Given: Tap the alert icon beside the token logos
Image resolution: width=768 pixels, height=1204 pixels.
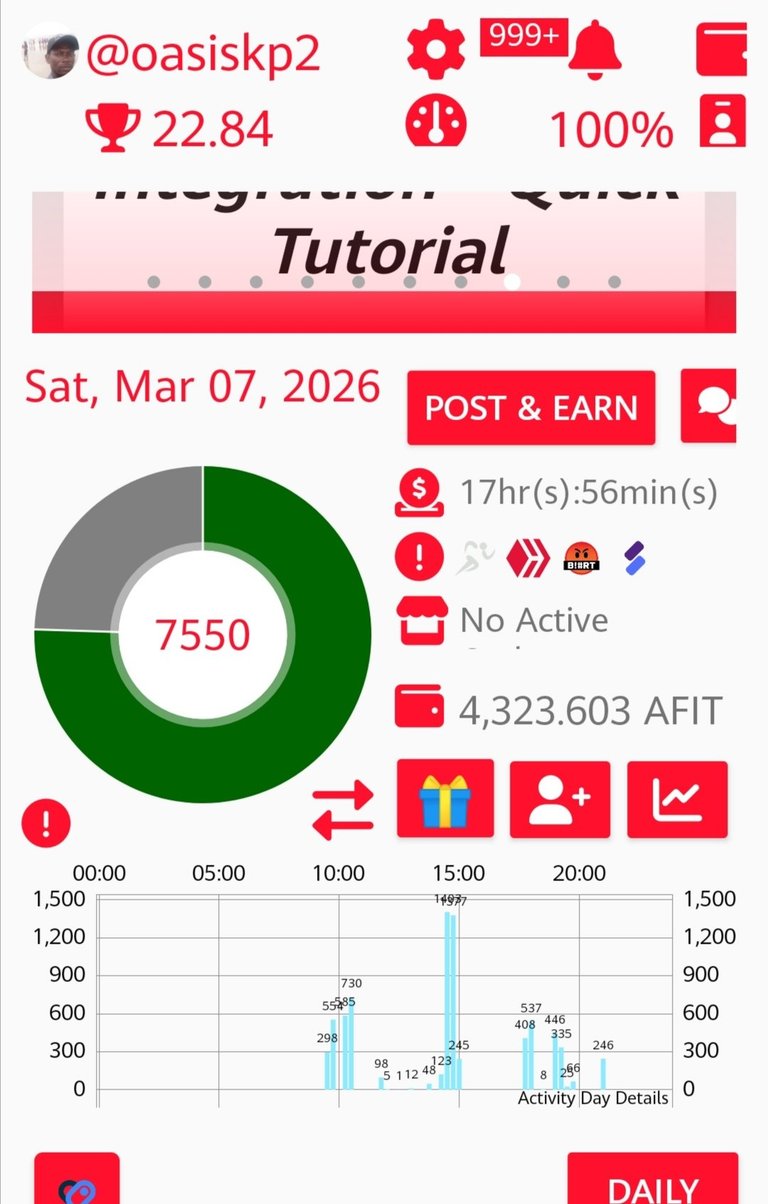Looking at the screenshot, I should point(420,558).
